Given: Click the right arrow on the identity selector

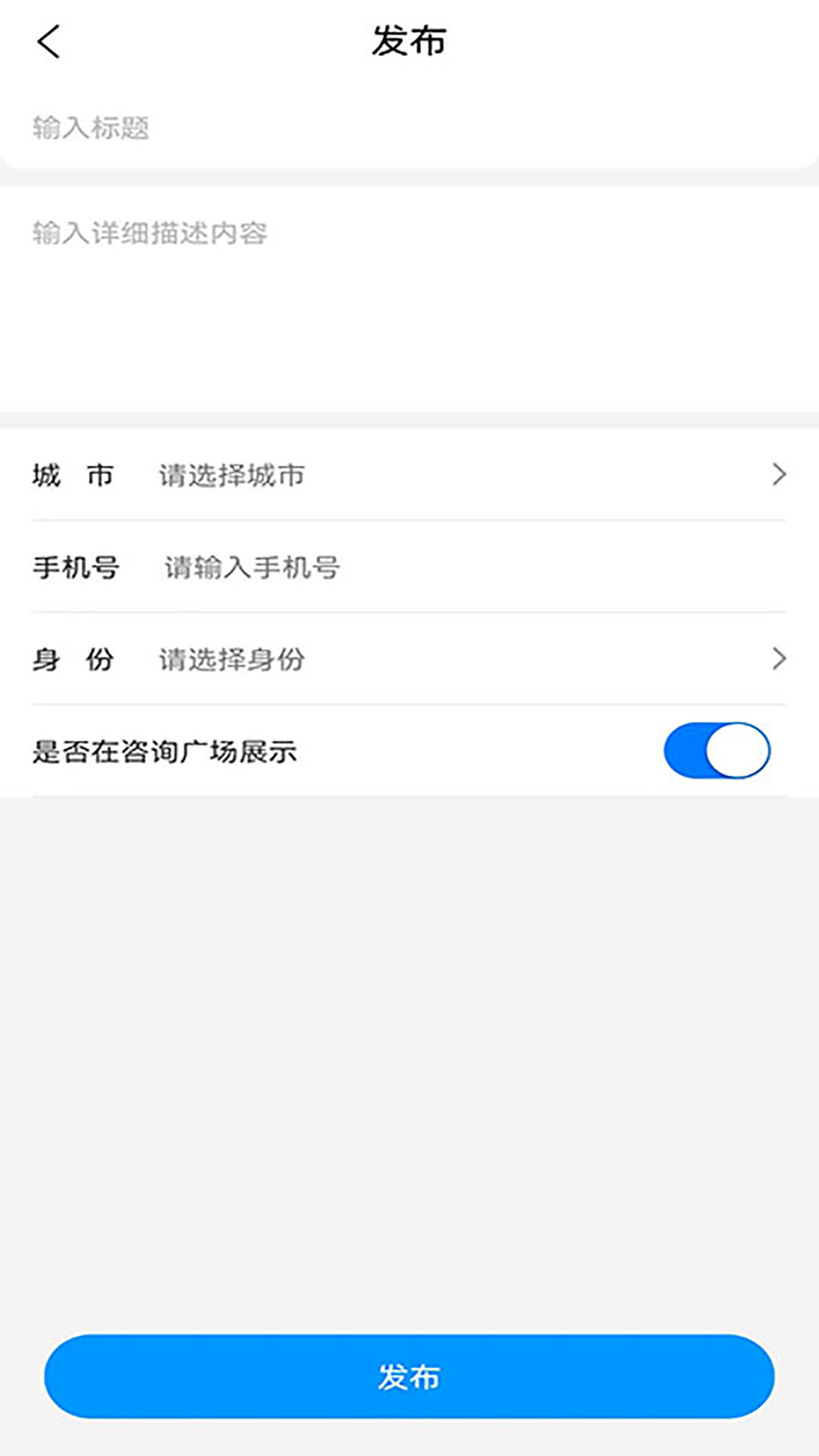Looking at the screenshot, I should tap(780, 660).
